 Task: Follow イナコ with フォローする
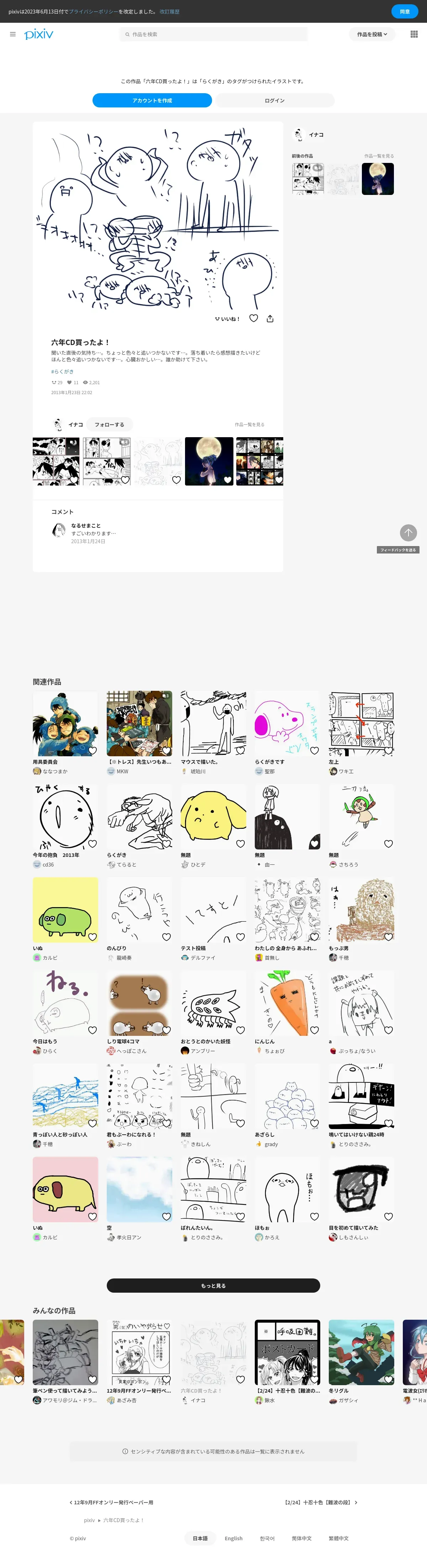[109, 424]
